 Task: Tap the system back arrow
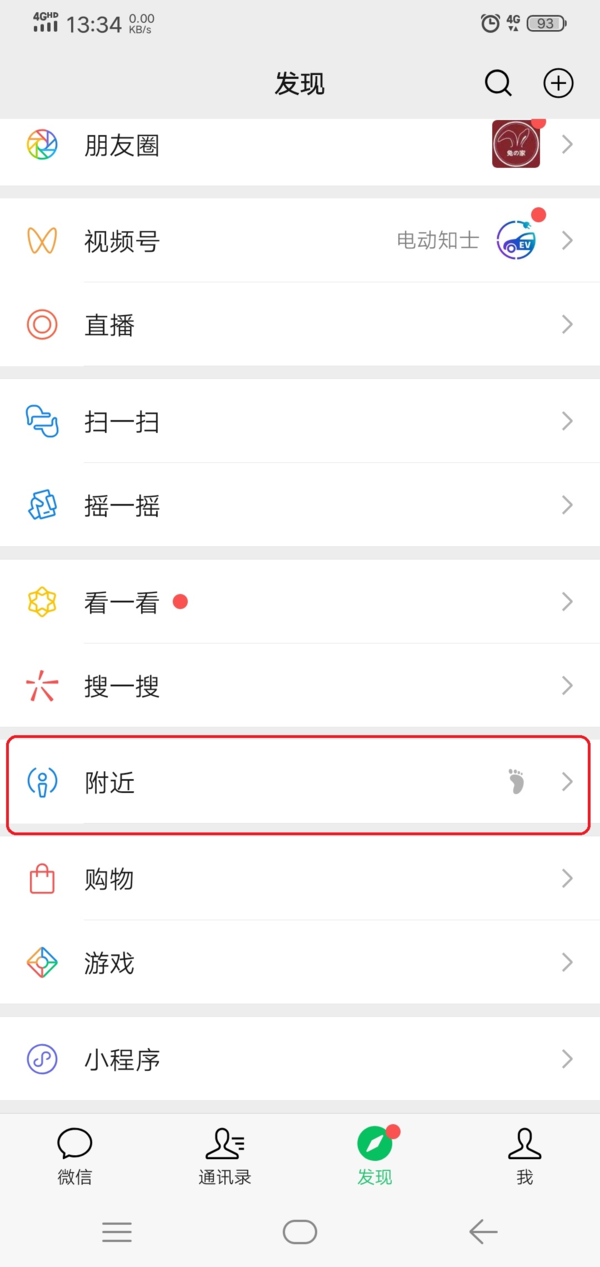click(483, 1232)
